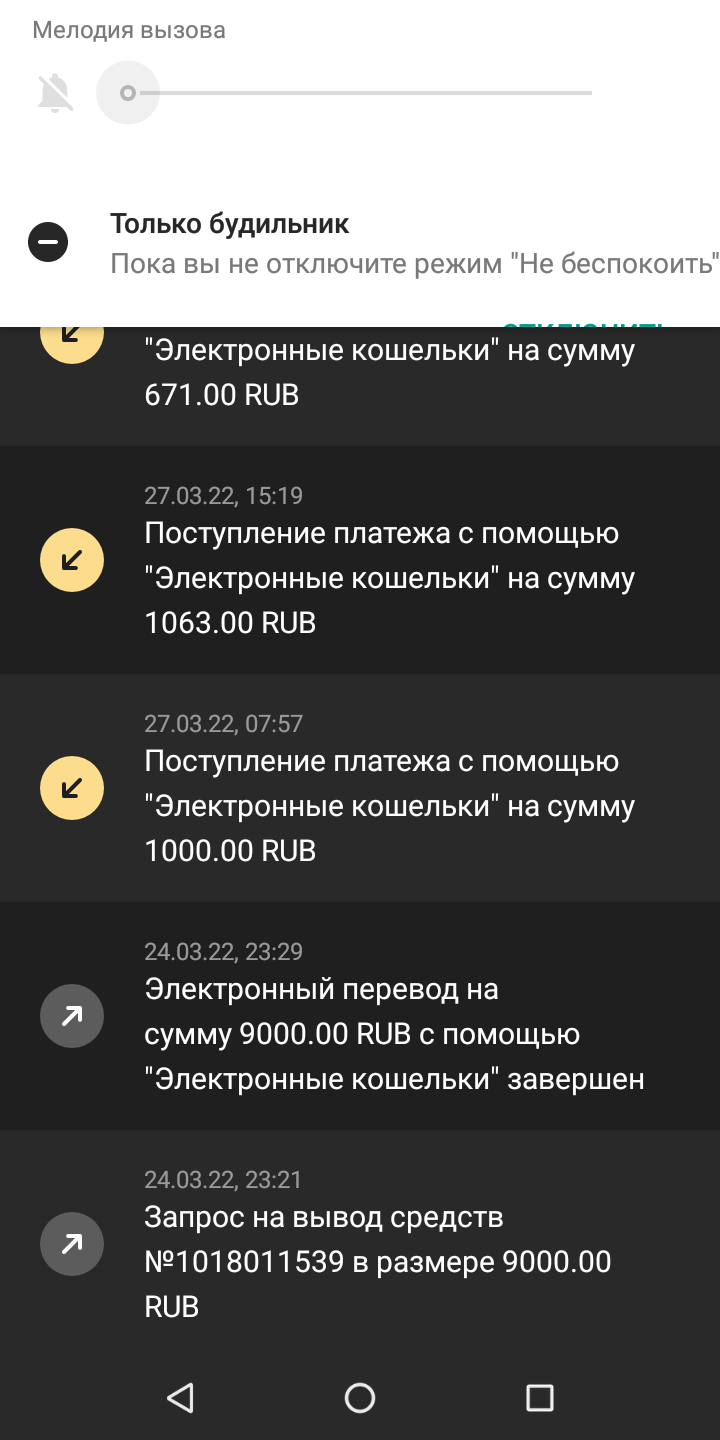Image resolution: width=720 pixels, height=1440 pixels.
Task: Tap the muted bell icon for ringtone
Action: [x=56, y=93]
